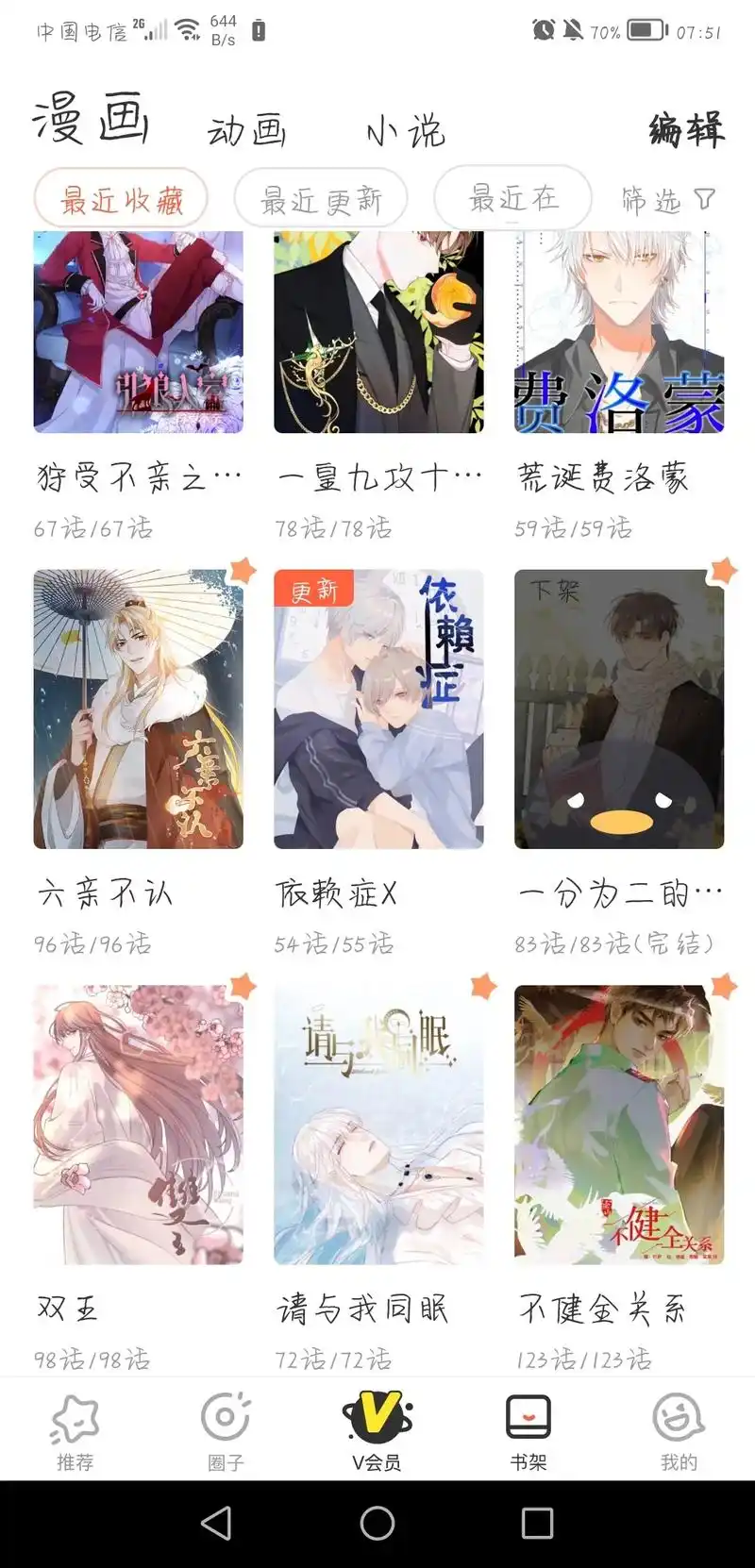This screenshot has height=1568, width=755.
Task: Switch to the 动画 tab
Action: click(x=247, y=132)
